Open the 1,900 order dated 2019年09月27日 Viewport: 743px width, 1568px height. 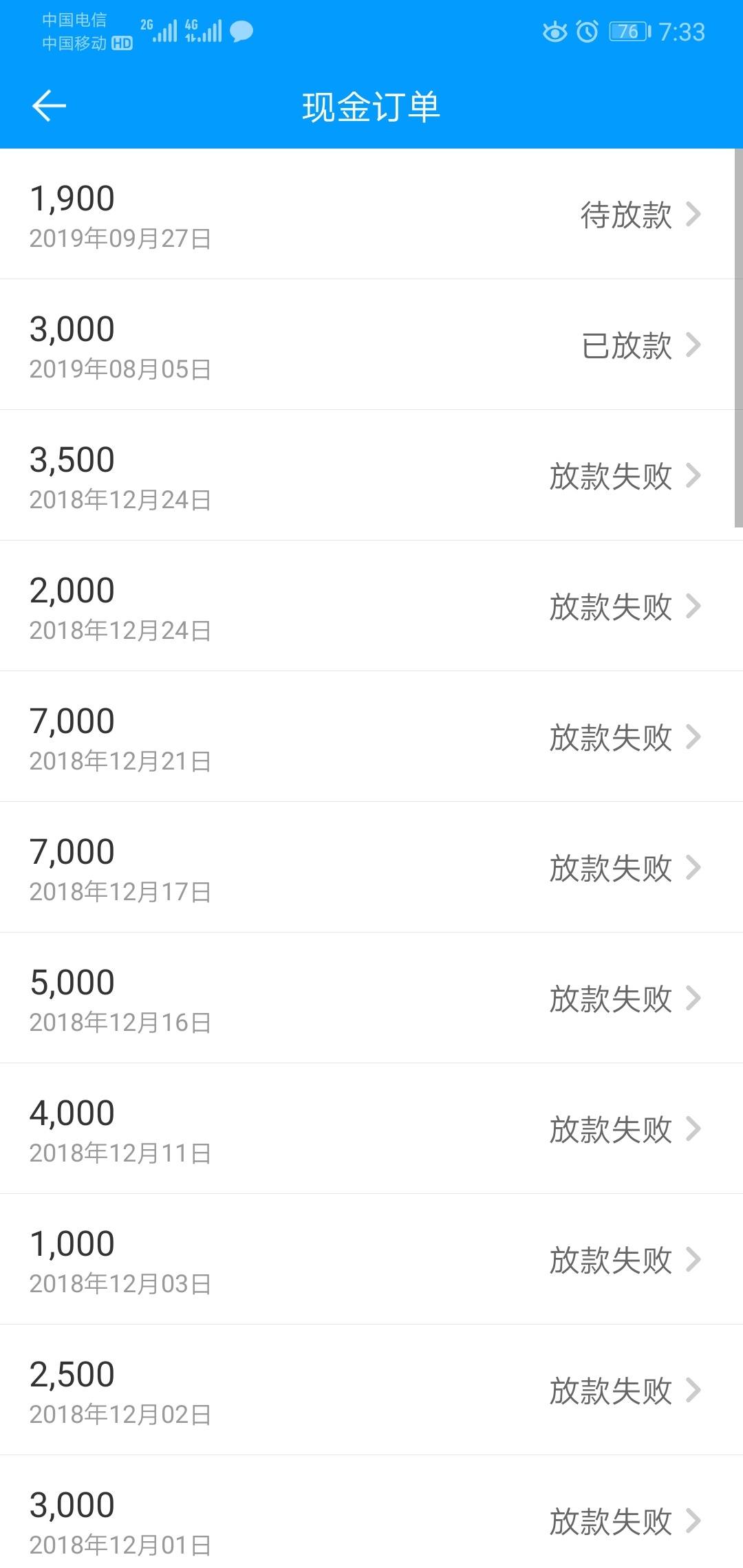click(x=371, y=214)
